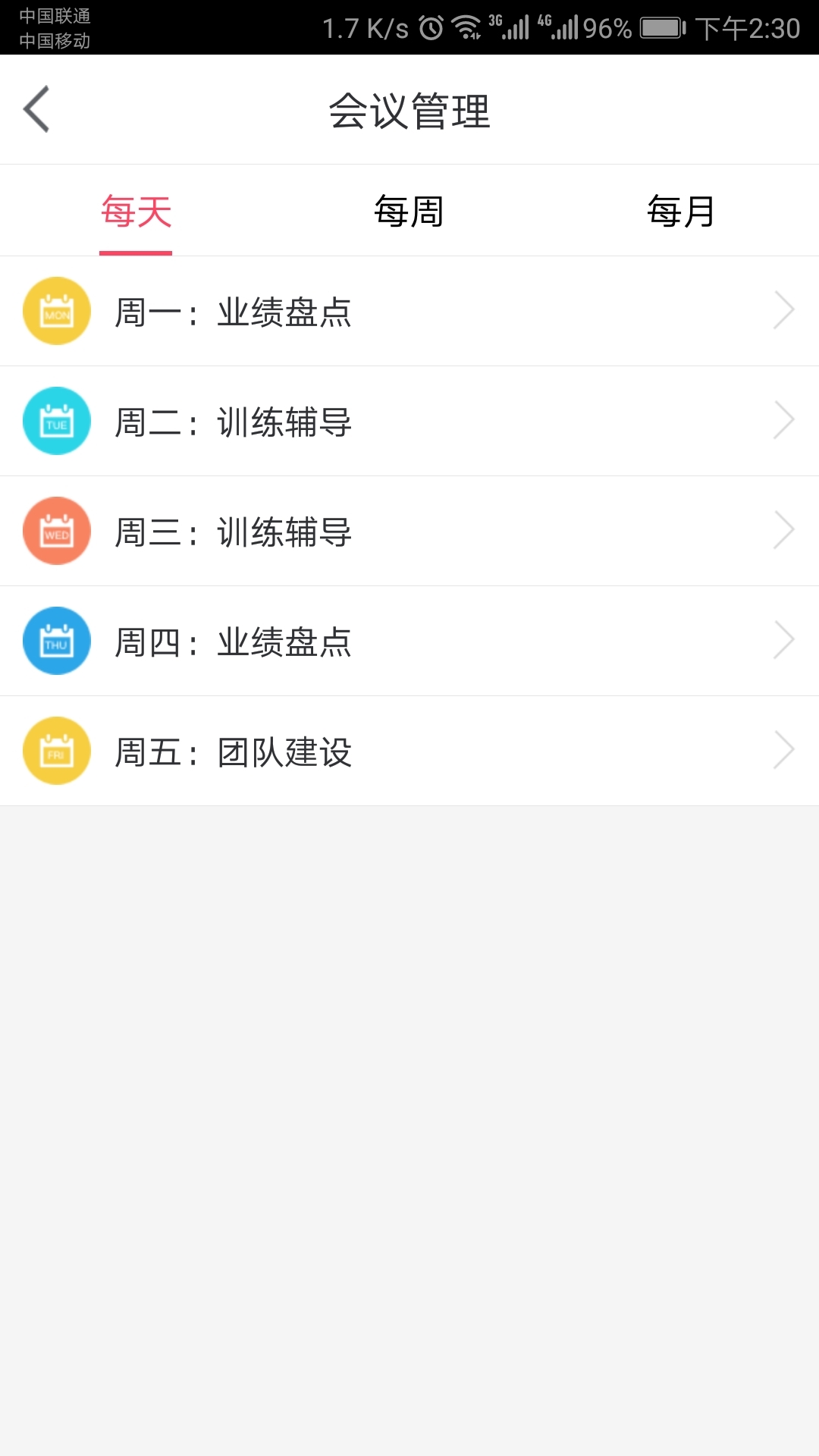View 周三：训练辅导 meeting details

(x=409, y=532)
